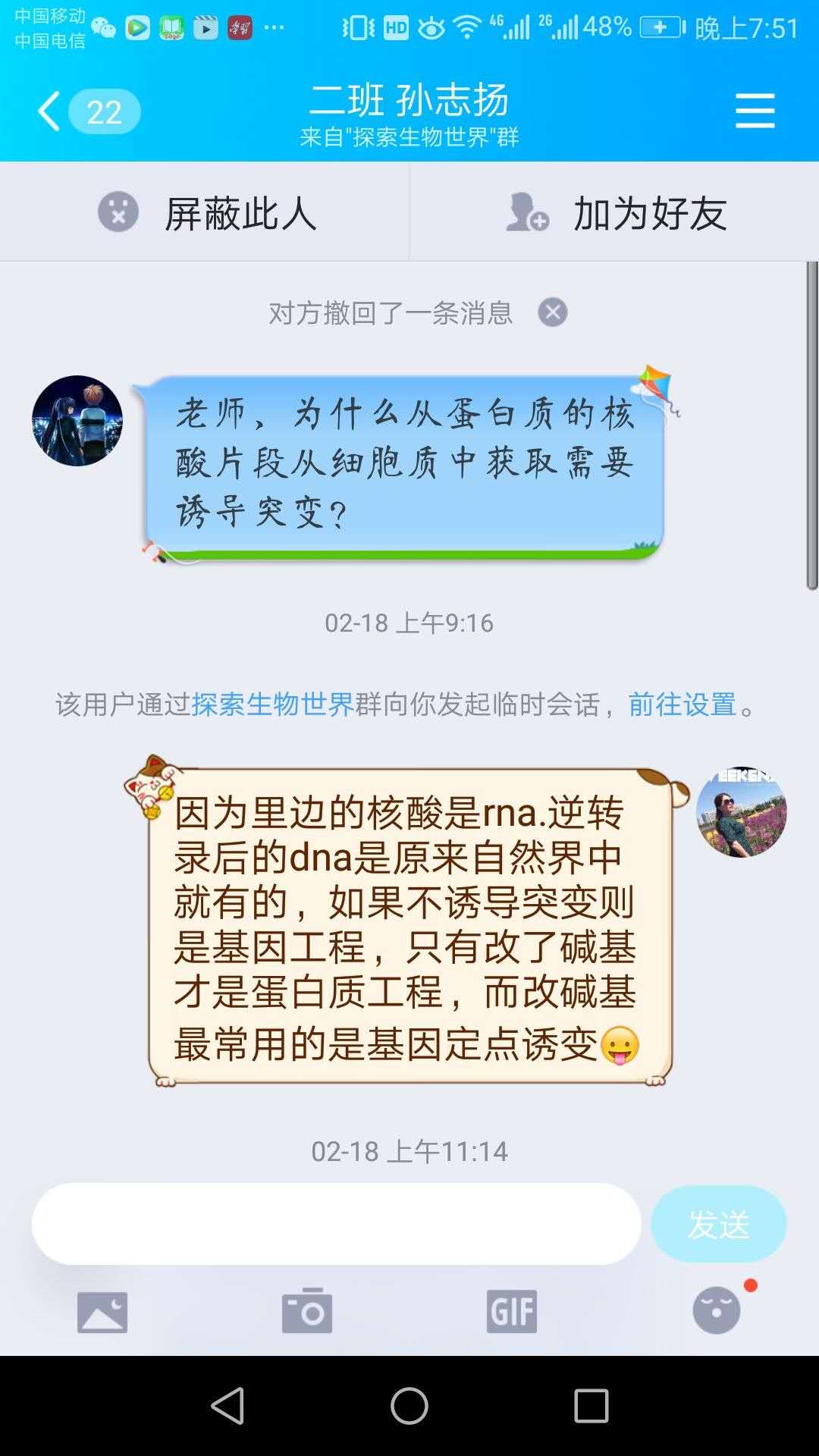Dismiss the recalled message notice

click(552, 312)
